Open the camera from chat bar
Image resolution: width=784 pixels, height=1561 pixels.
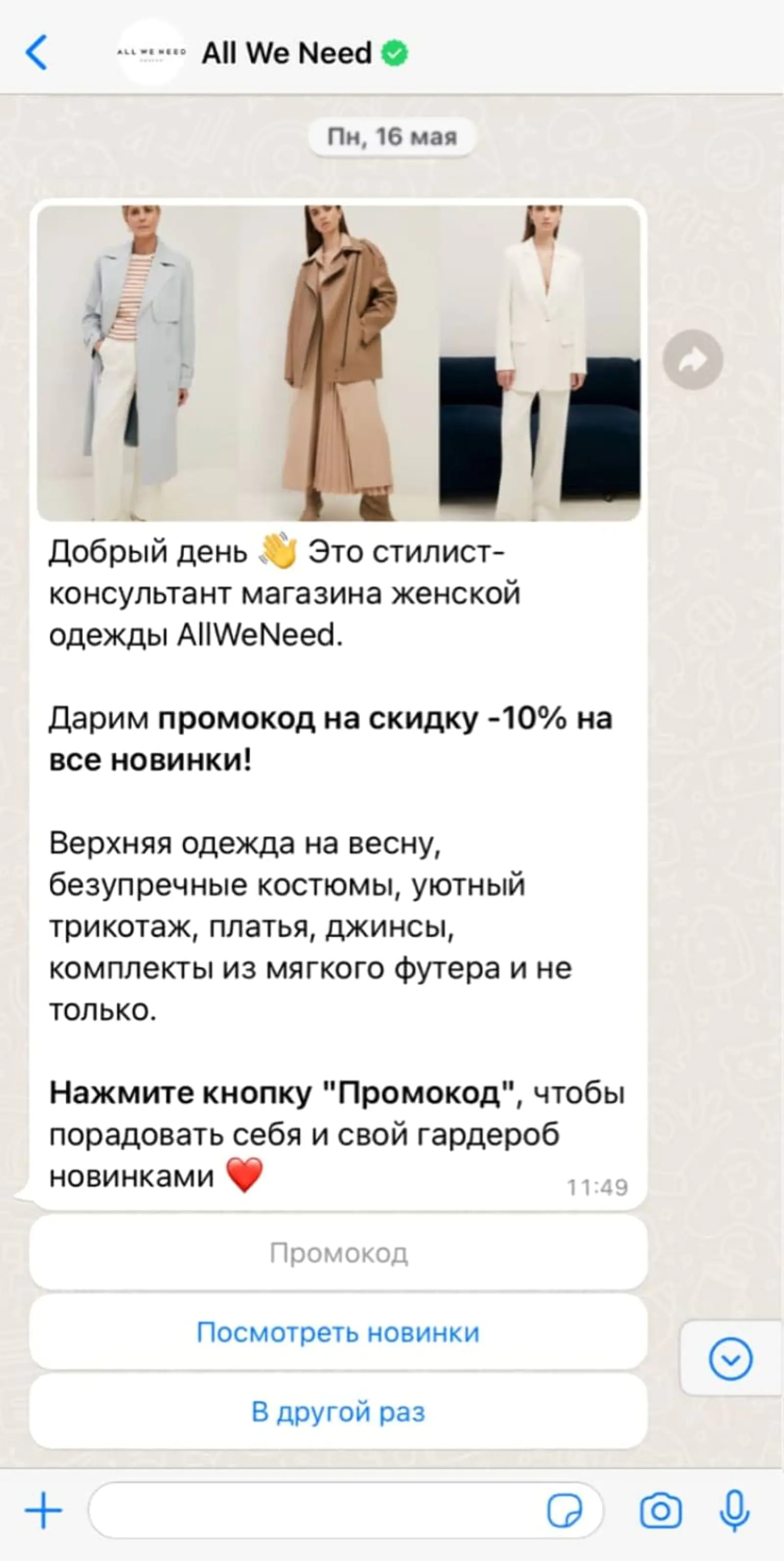[x=661, y=1510]
